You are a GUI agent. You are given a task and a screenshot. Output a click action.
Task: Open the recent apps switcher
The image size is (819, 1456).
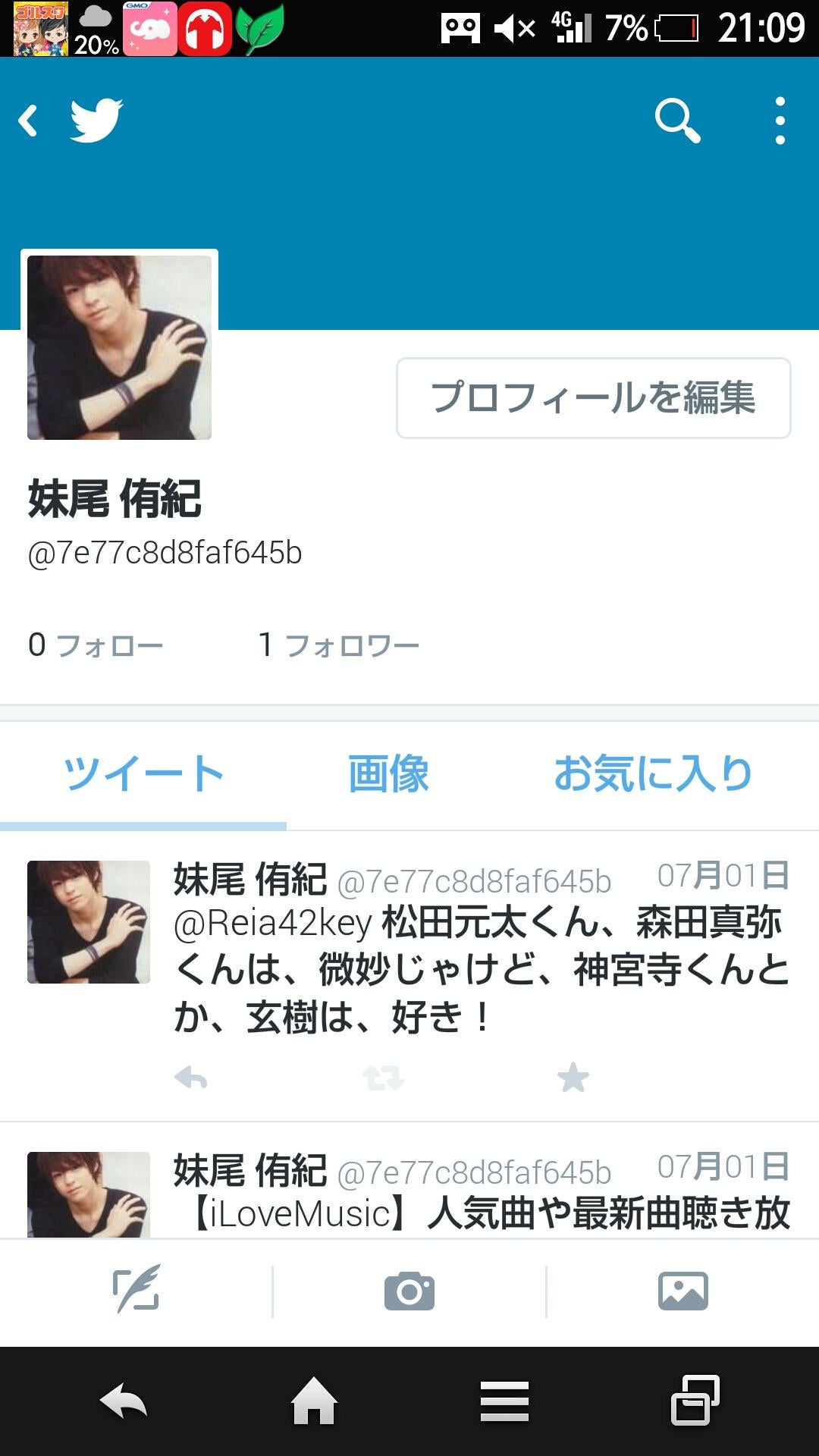[x=695, y=1401]
